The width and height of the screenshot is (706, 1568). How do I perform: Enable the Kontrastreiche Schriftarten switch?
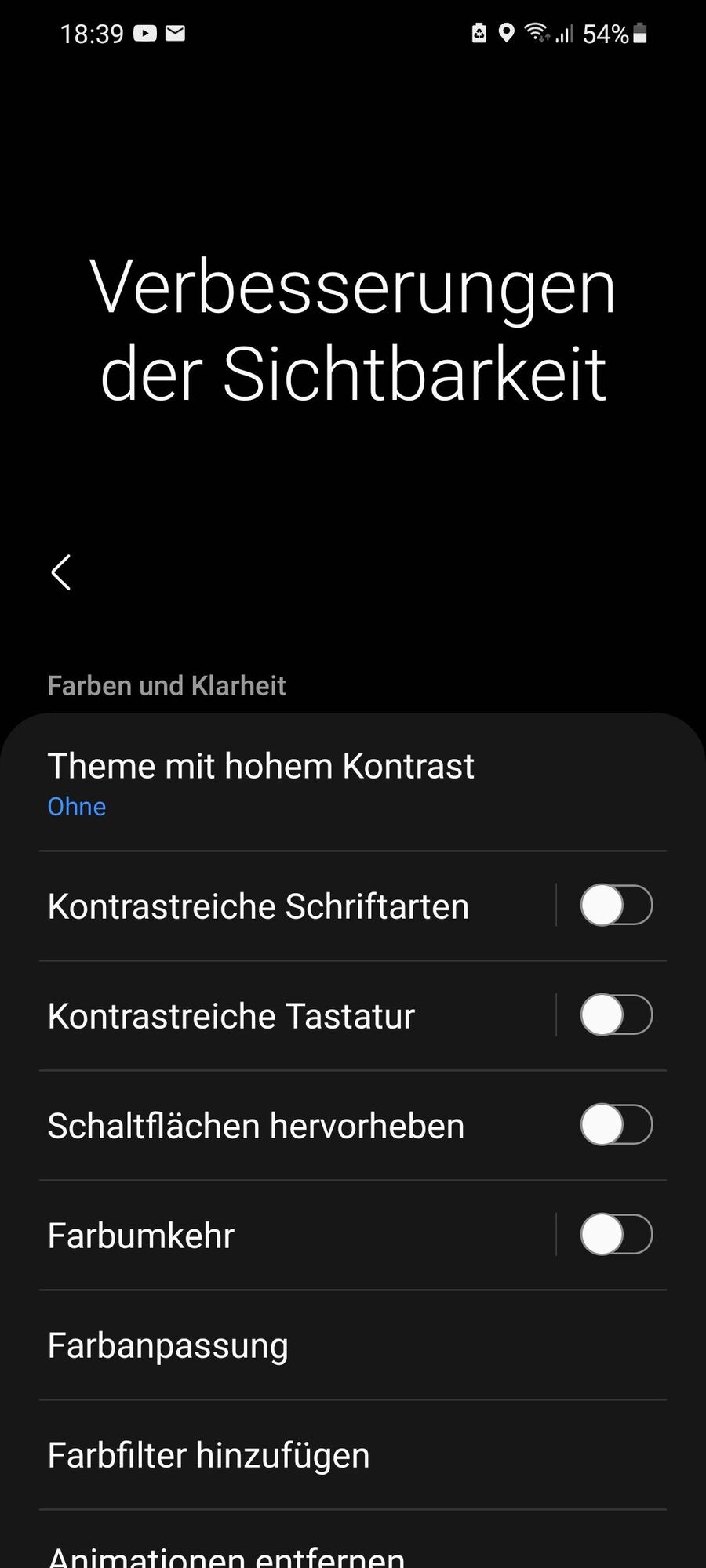coord(616,906)
